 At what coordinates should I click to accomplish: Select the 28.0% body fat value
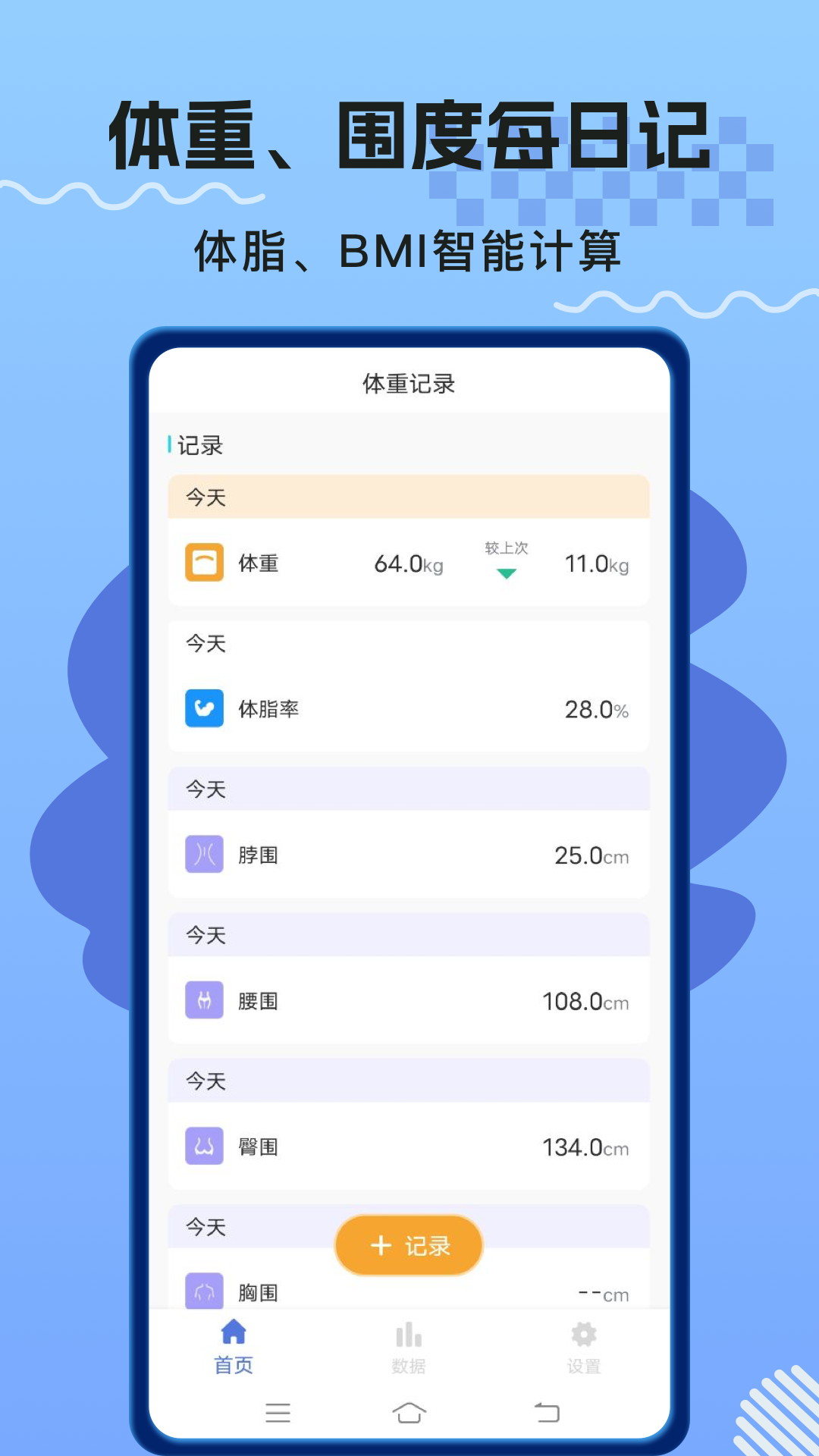coord(595,710)
